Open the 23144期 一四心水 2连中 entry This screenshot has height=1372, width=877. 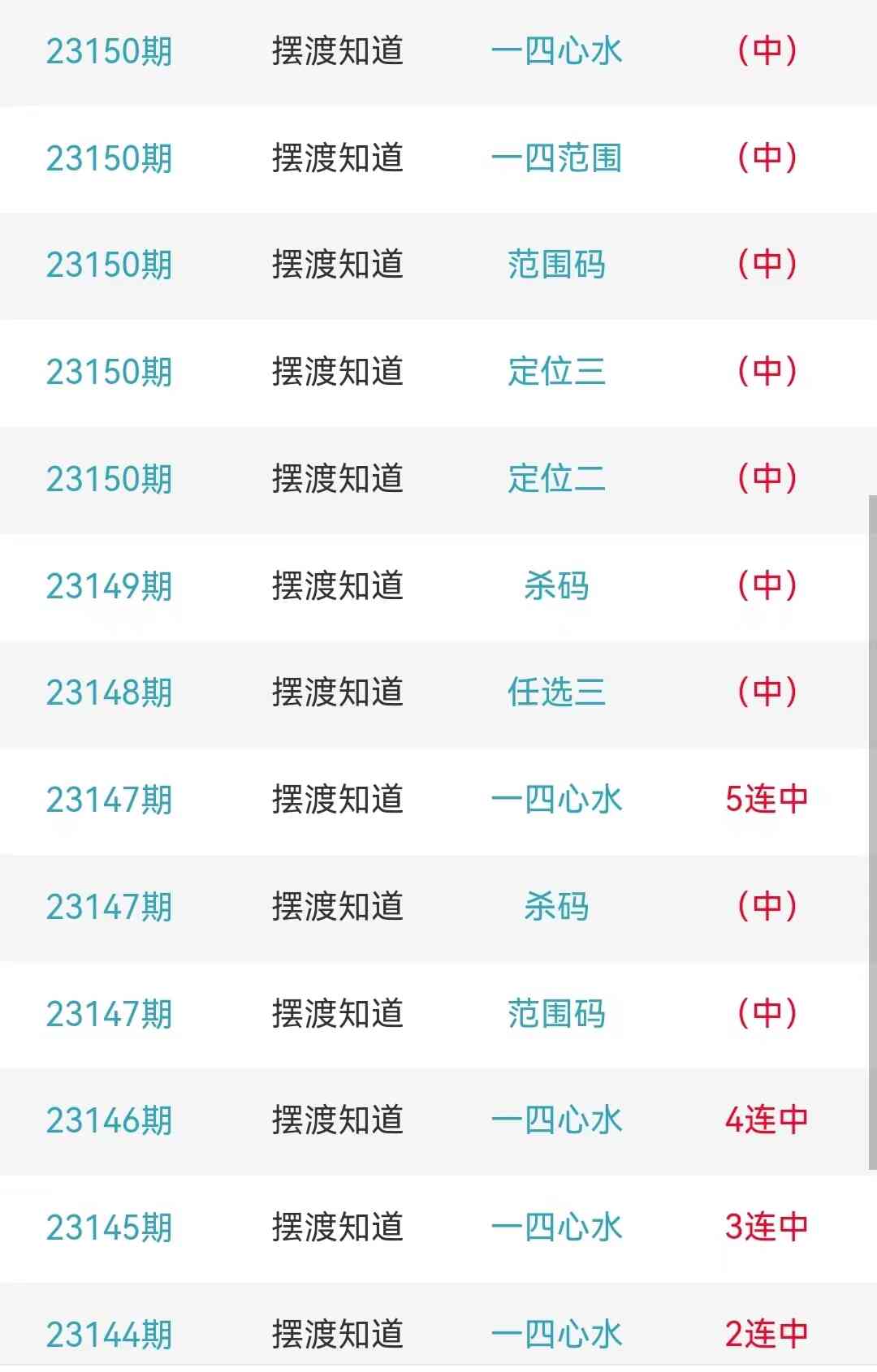click(556, 1334)
